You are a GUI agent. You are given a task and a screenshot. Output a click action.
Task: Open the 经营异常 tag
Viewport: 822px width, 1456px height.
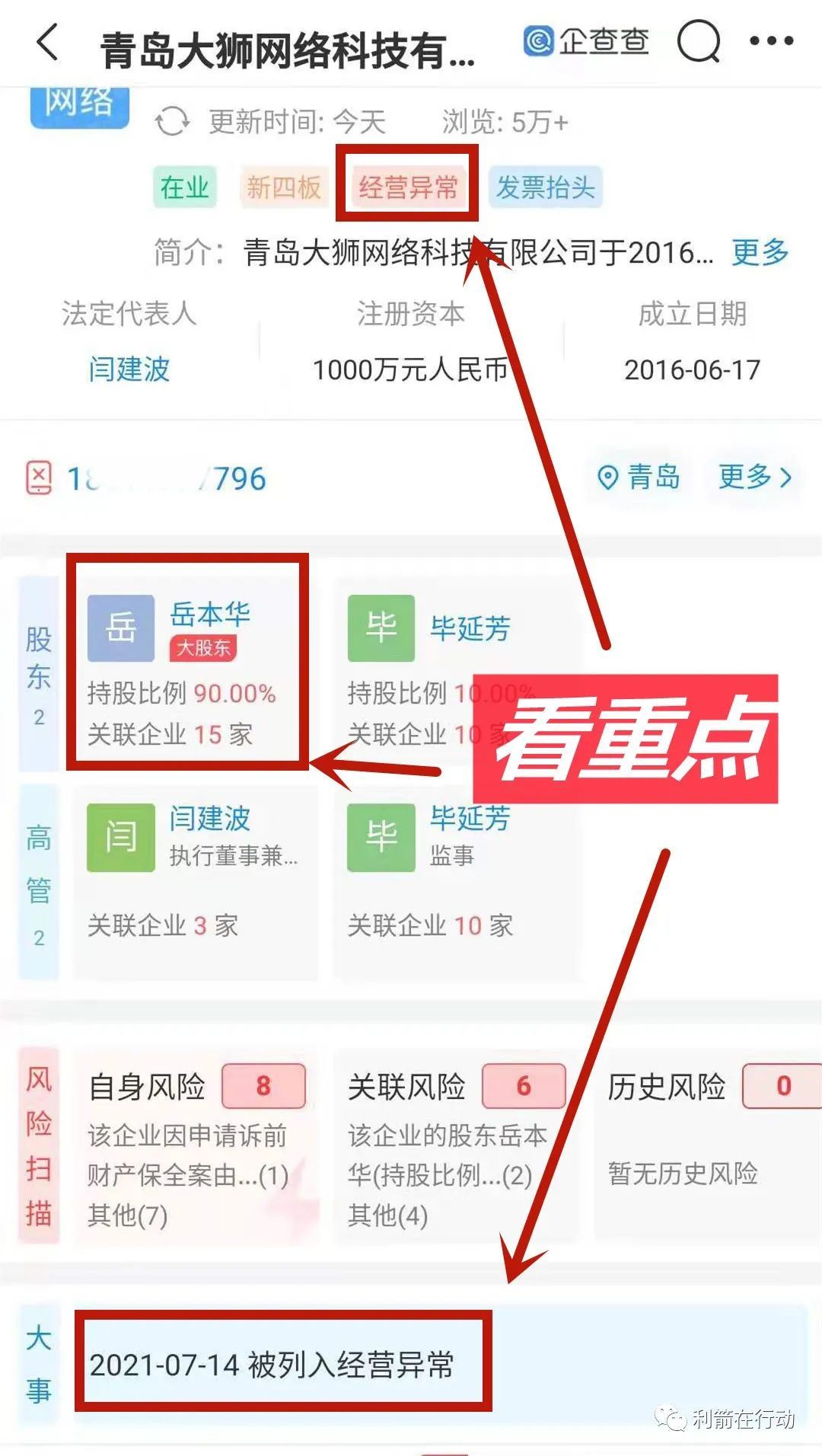coord(409,187)
